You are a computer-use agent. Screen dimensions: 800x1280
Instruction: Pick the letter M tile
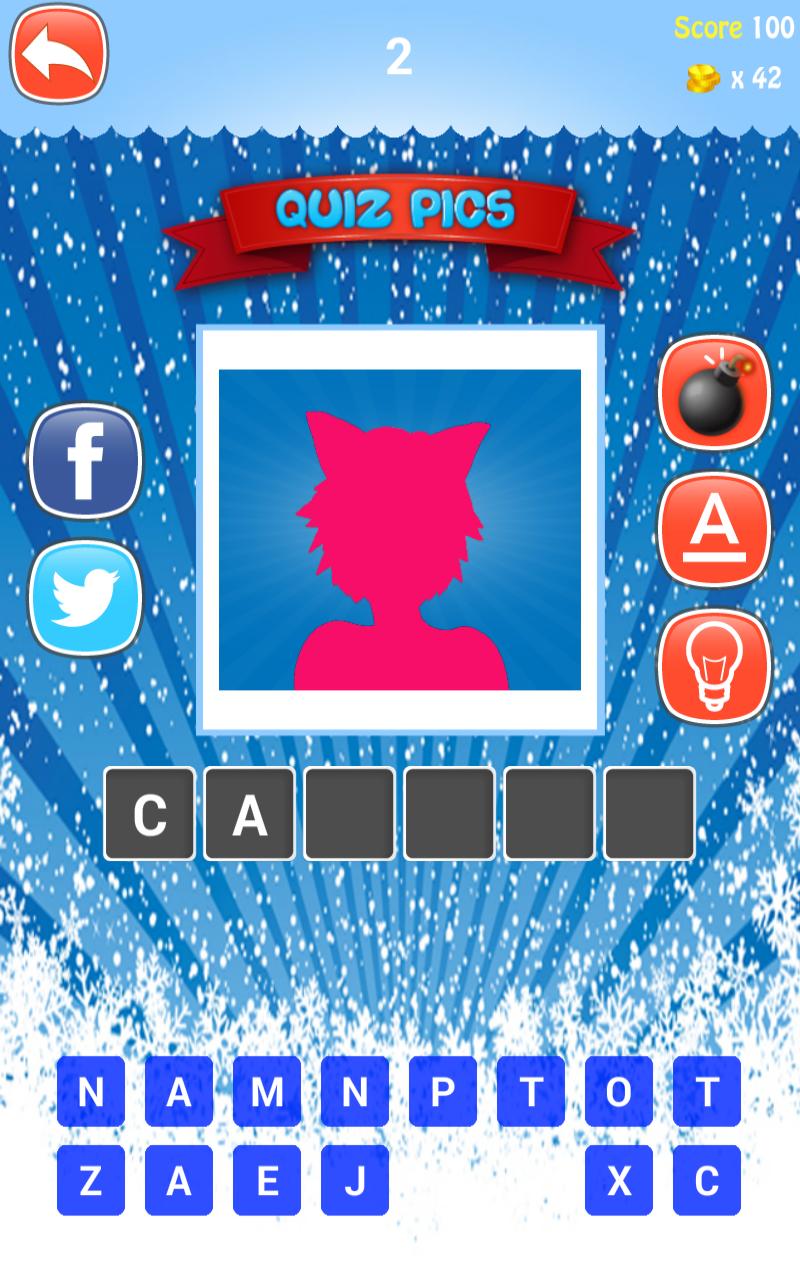[267, 1091]
